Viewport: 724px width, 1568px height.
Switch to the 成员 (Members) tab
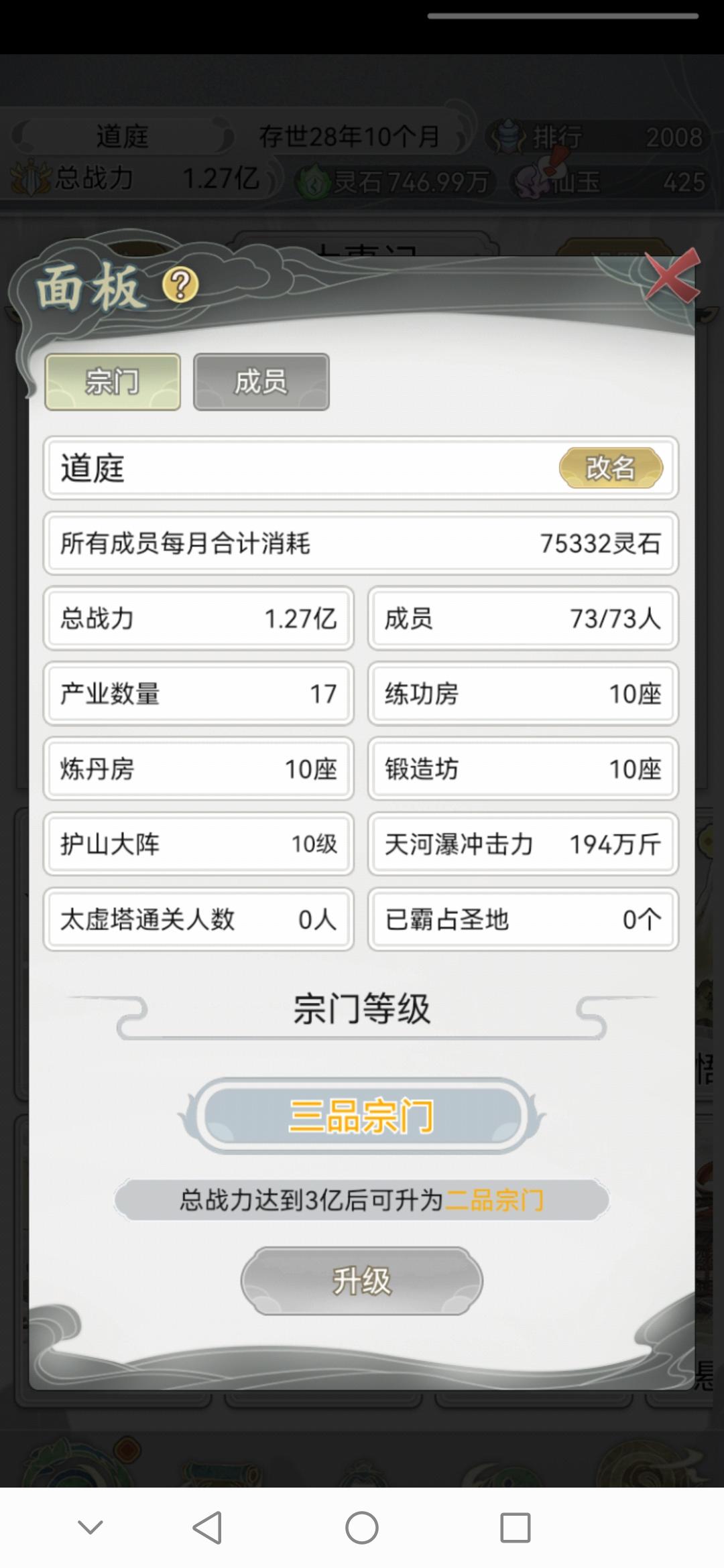click(261, 381)
